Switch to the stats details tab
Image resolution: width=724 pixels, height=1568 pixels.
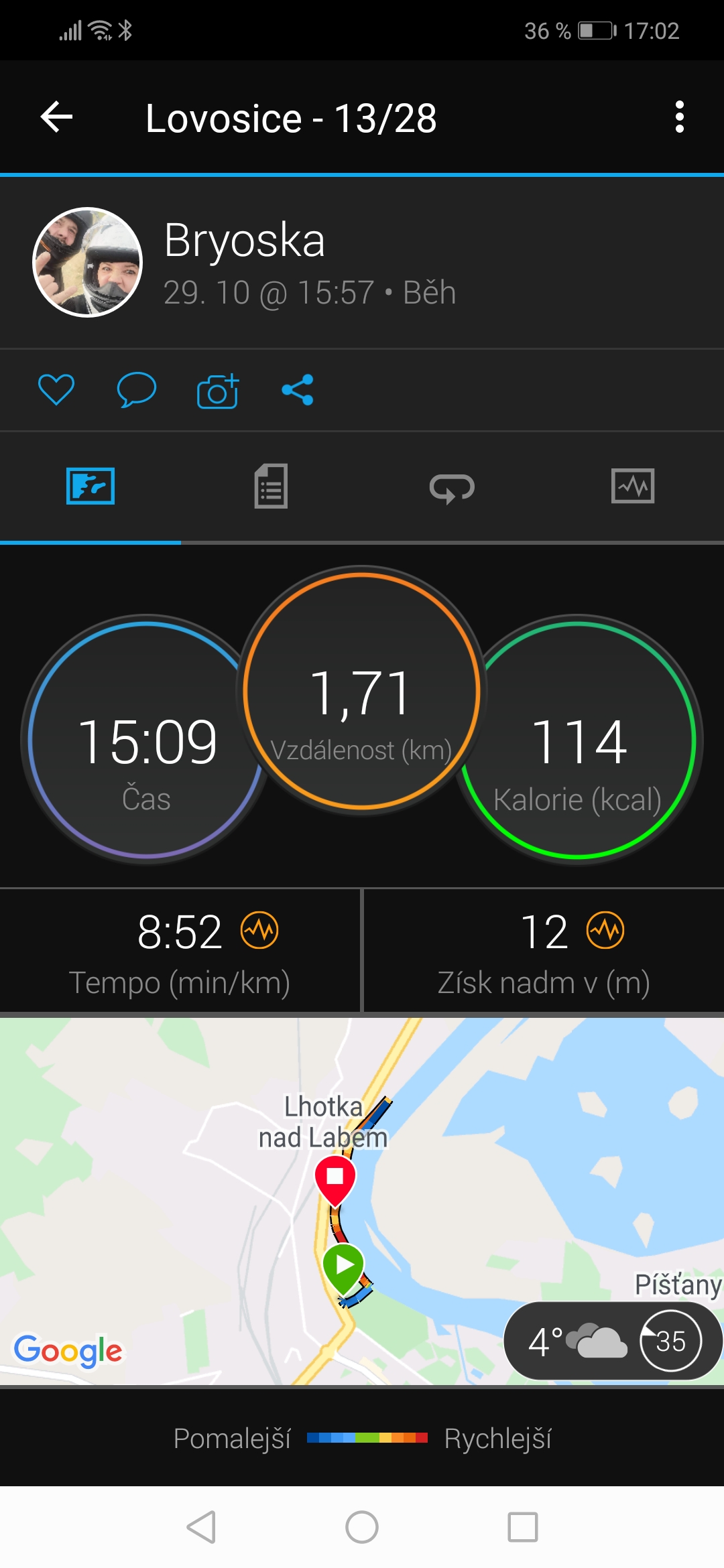point(271,486)
